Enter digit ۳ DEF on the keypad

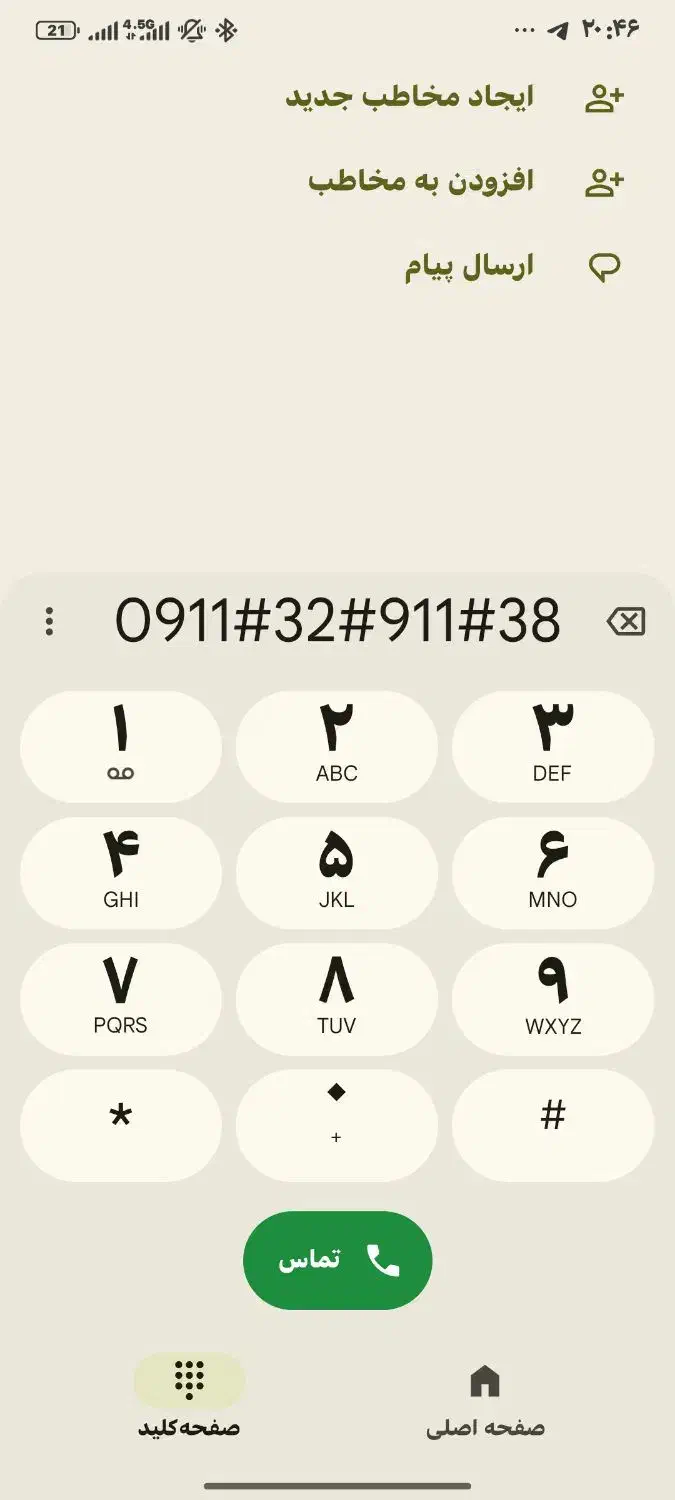[x=553, y=746]
